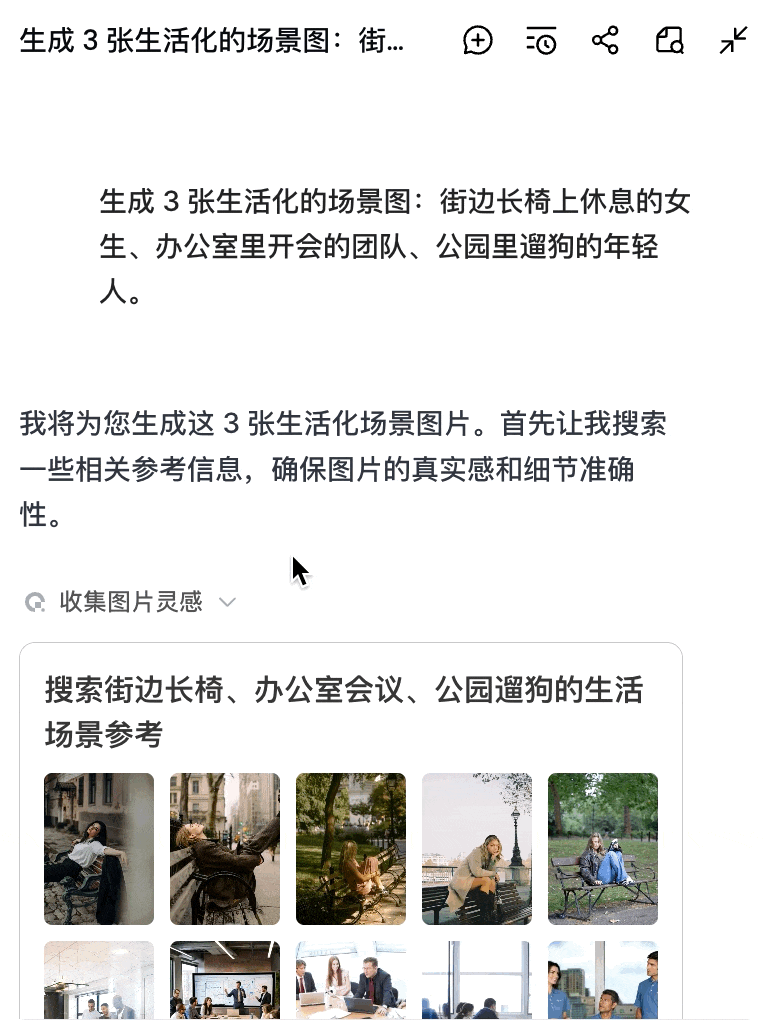Click the tool logo beside 收集图片灵感

coord(36,602)
